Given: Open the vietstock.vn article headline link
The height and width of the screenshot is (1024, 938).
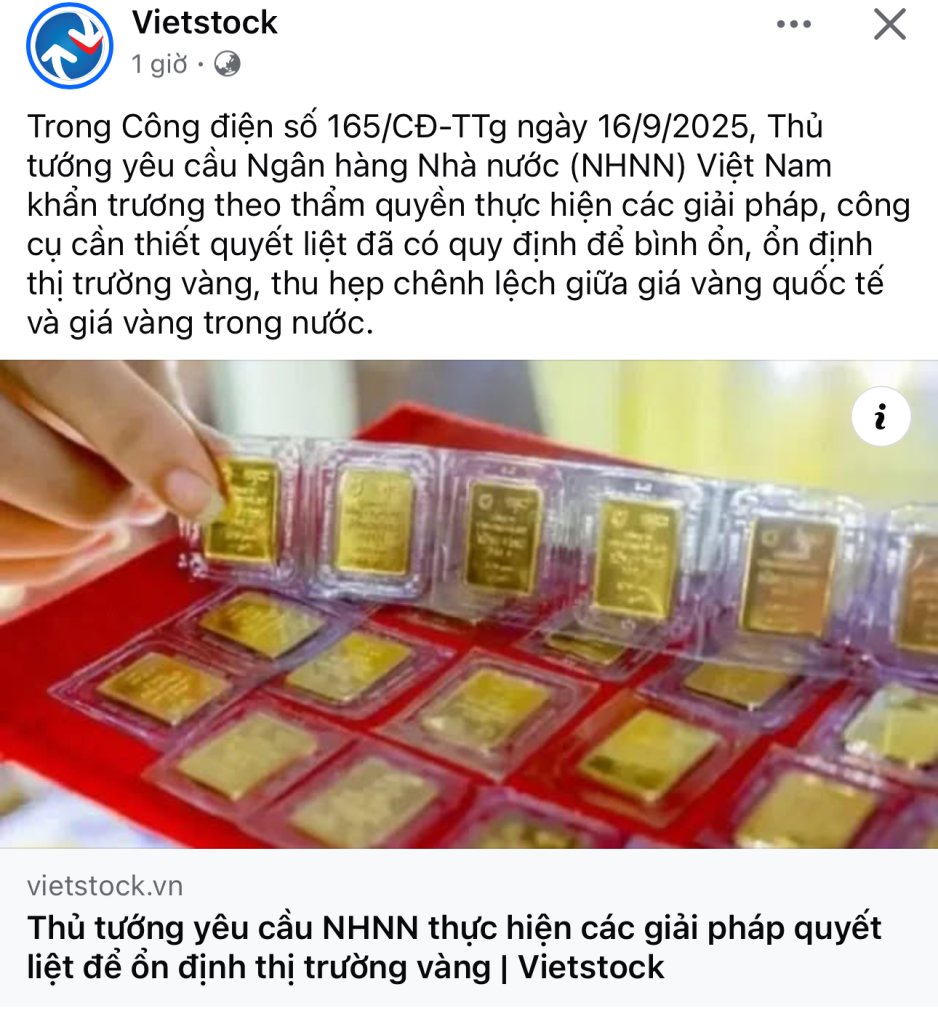Looking at the screenshot, I should (454, 947).
